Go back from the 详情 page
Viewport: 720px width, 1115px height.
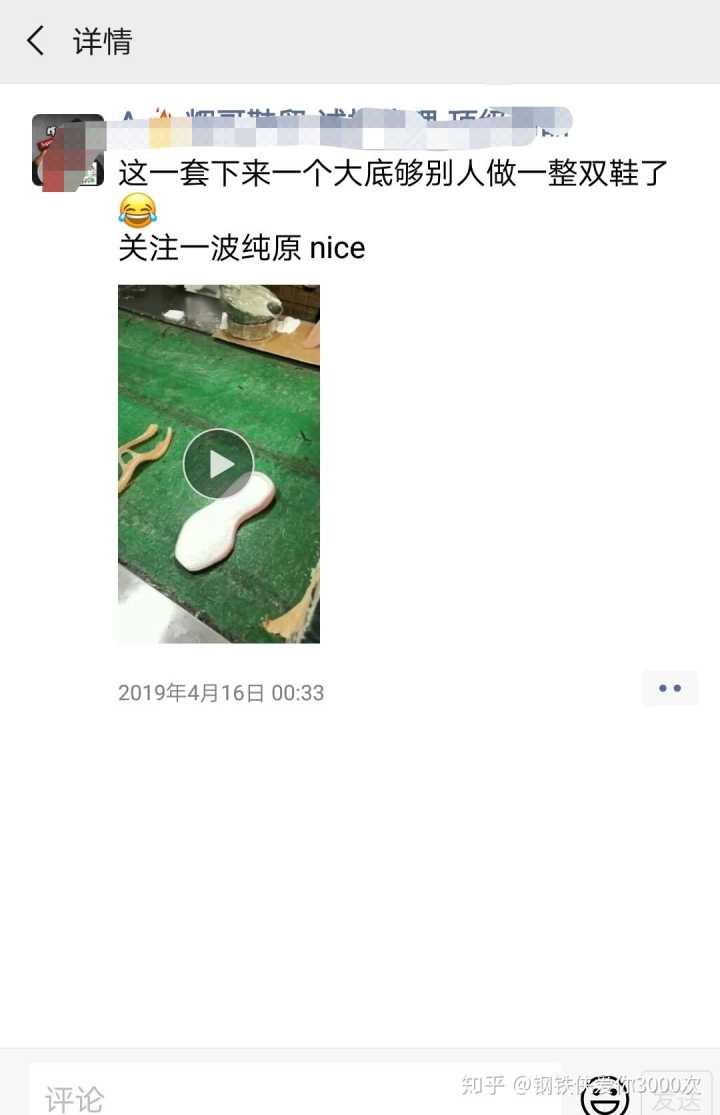[36, 42]
